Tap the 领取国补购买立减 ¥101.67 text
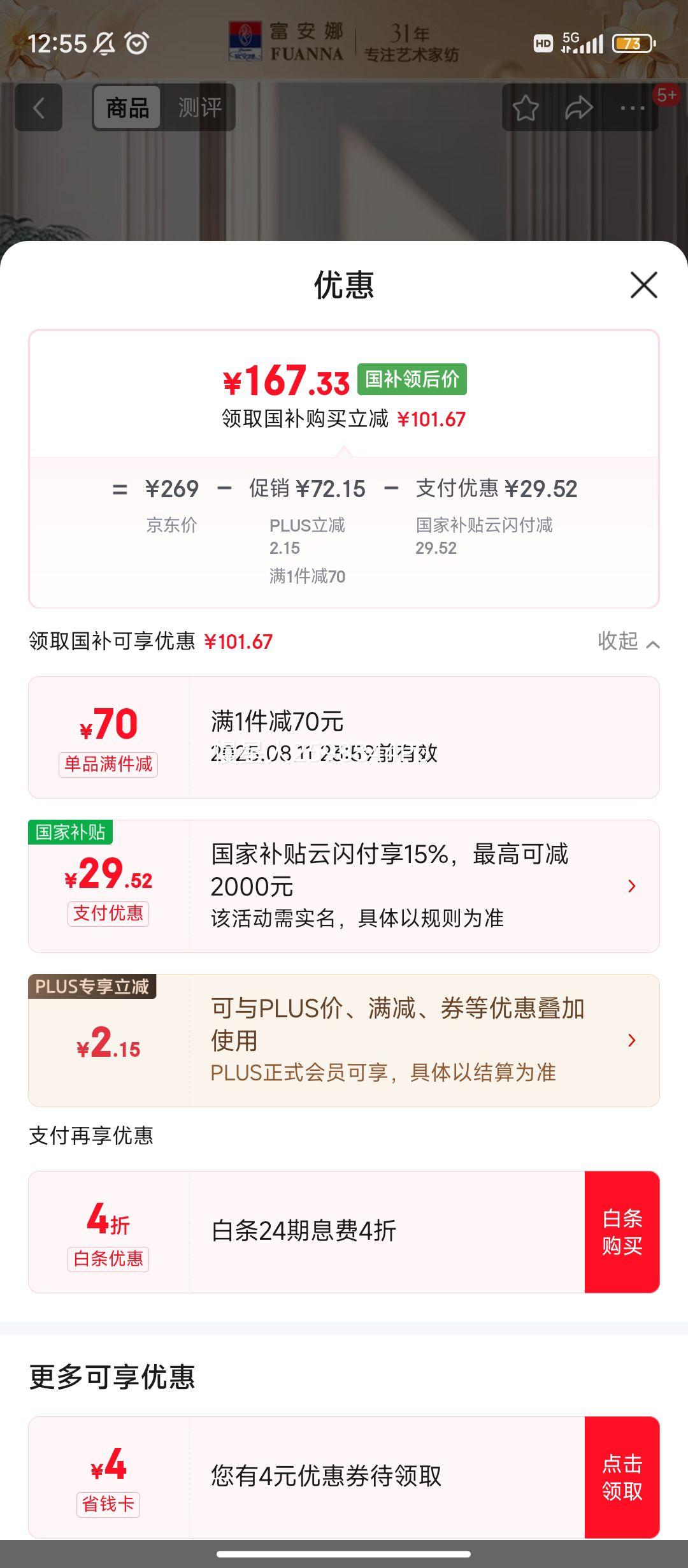Image resolution: width=688 pixels, height=1568 pixels. tap(344, 417)
